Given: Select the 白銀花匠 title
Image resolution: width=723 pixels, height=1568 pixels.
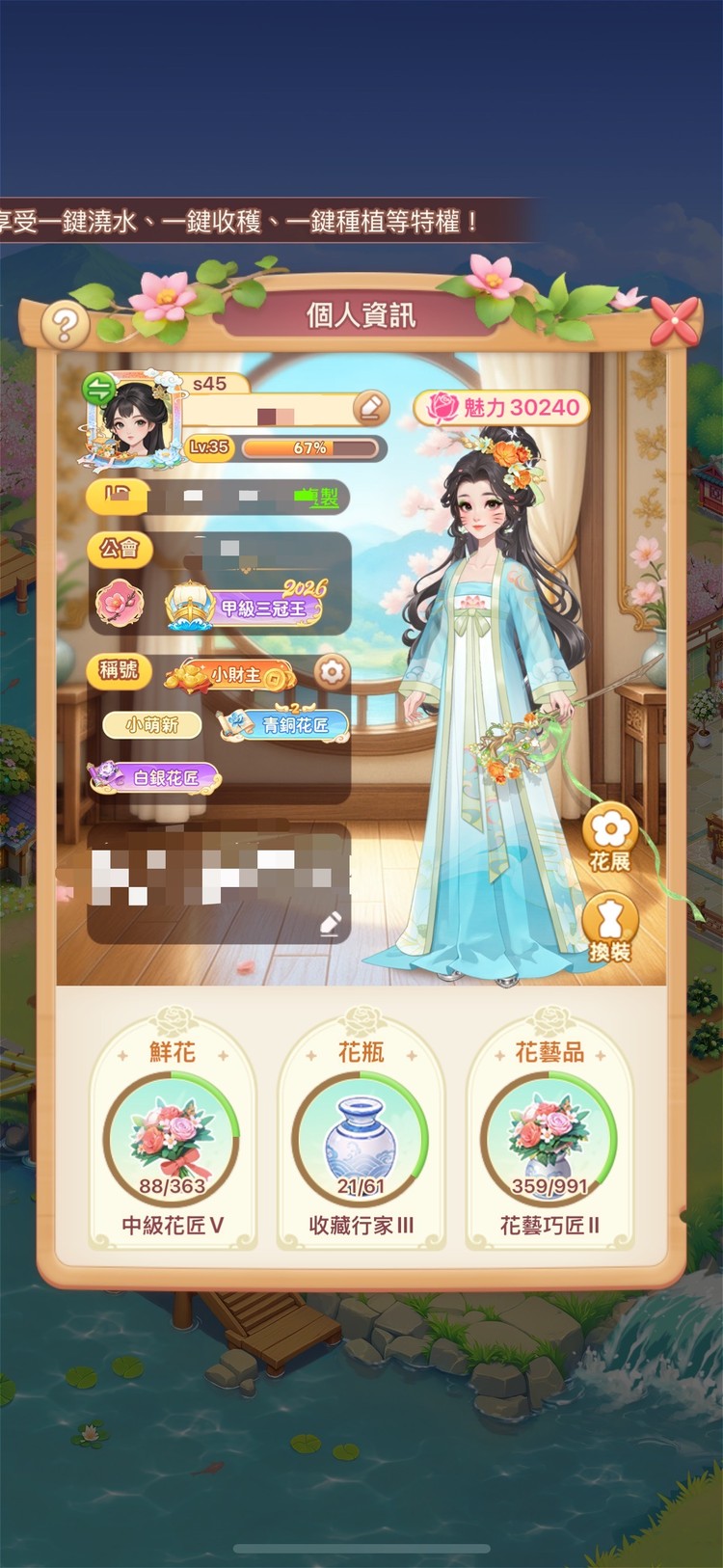Looking at the screenshot, I should point(154,776).
